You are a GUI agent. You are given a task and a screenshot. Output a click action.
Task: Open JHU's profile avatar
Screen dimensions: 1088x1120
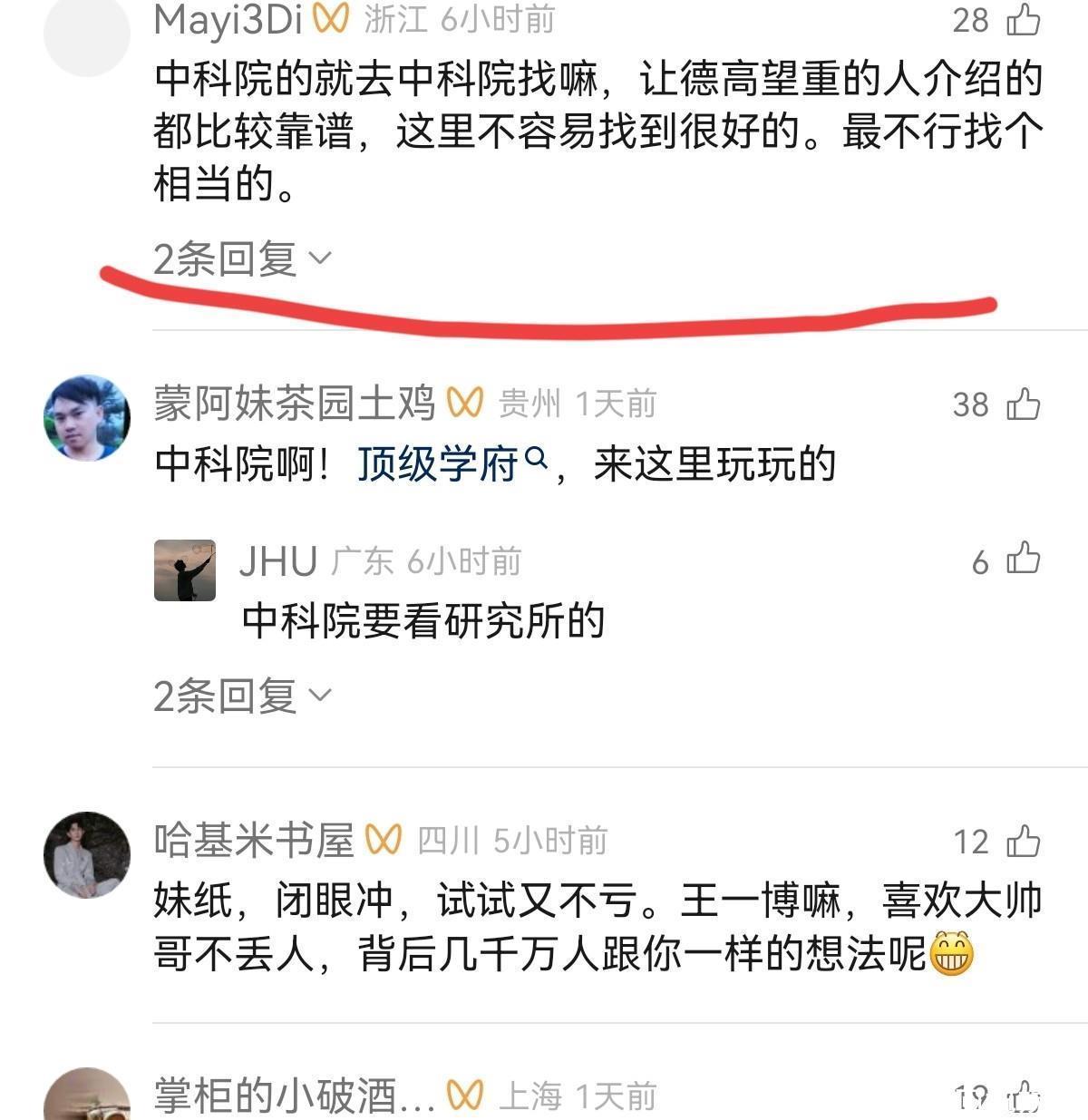pos(185,570)
